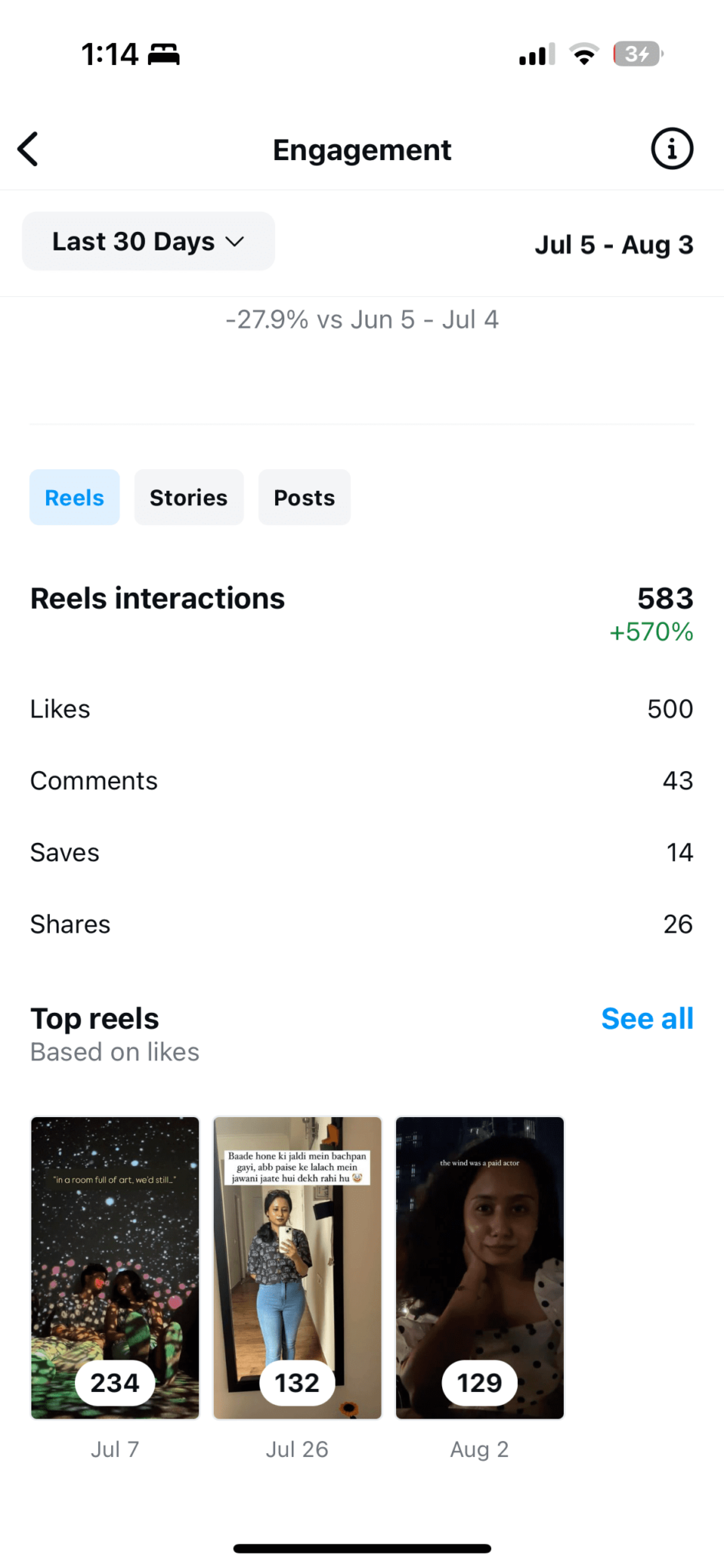Viewport: 724px width, 1568px height.
Task: Open the Jul 26 mirror selfie reel
Action: click(296, 1266)
